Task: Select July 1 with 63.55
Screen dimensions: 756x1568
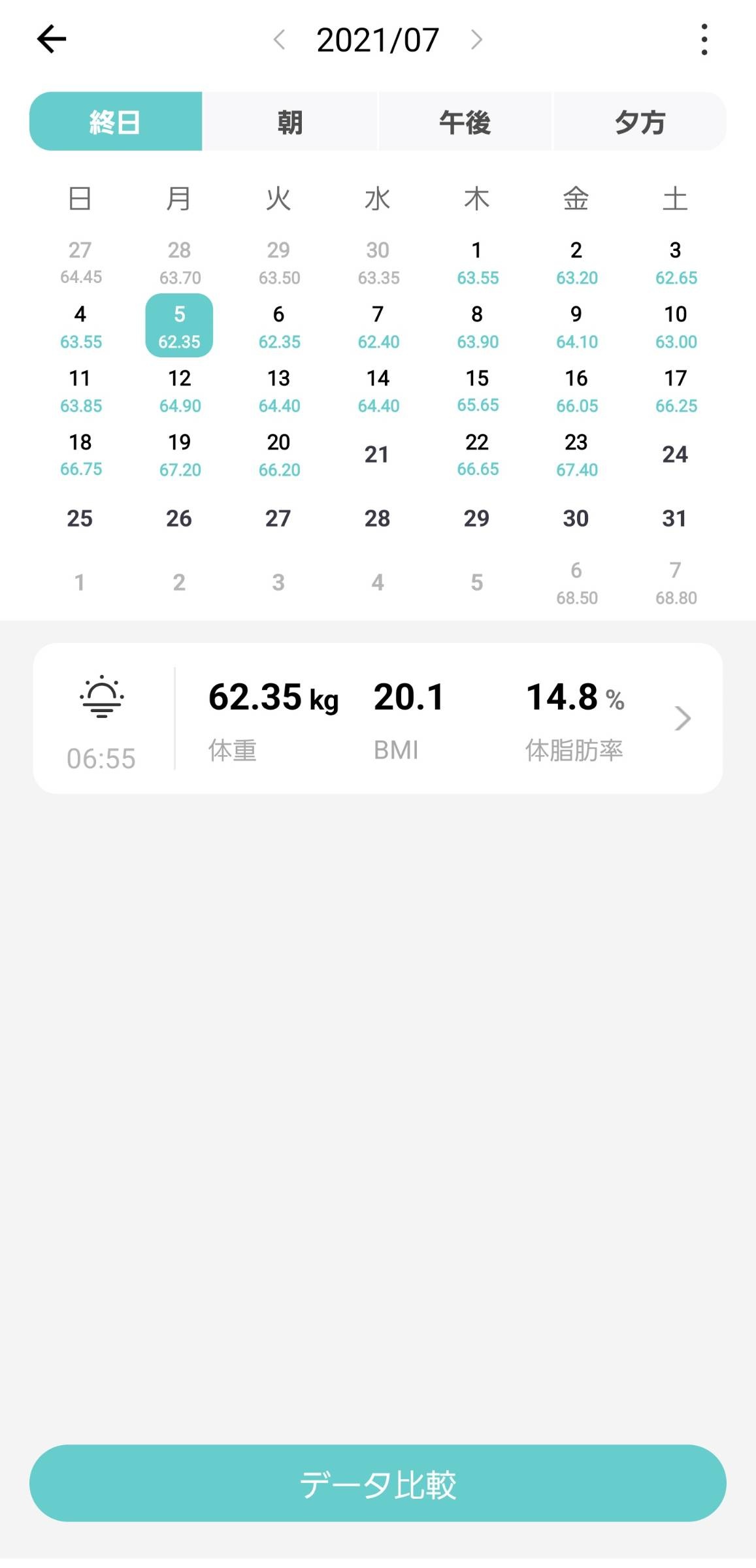Action: (x=477, y=263)
